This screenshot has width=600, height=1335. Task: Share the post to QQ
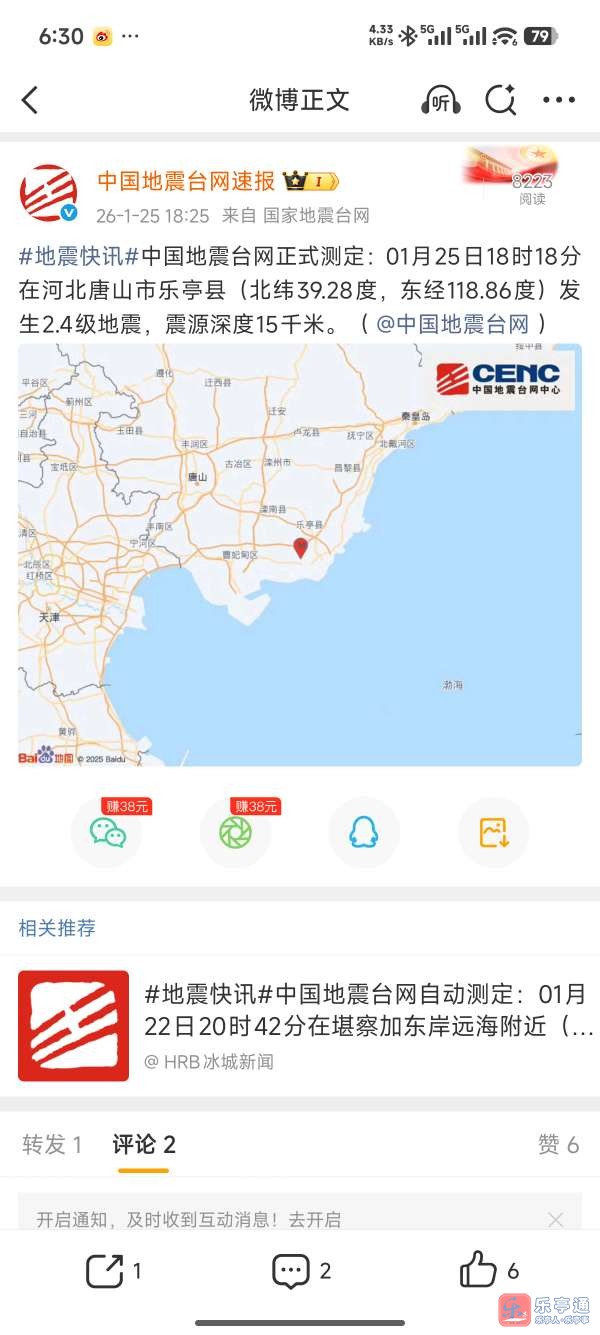pos(364,832)
